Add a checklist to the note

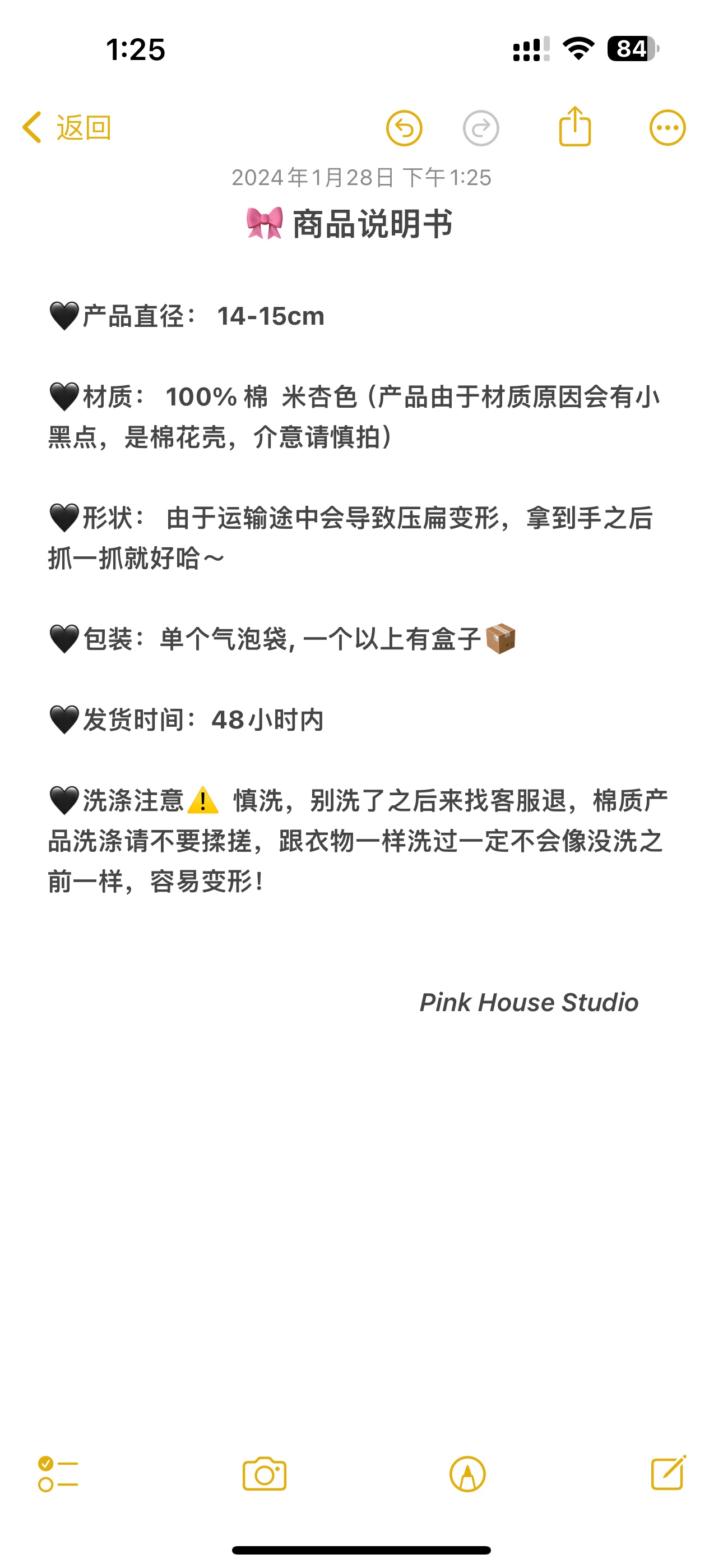(x=58, y=1474)
